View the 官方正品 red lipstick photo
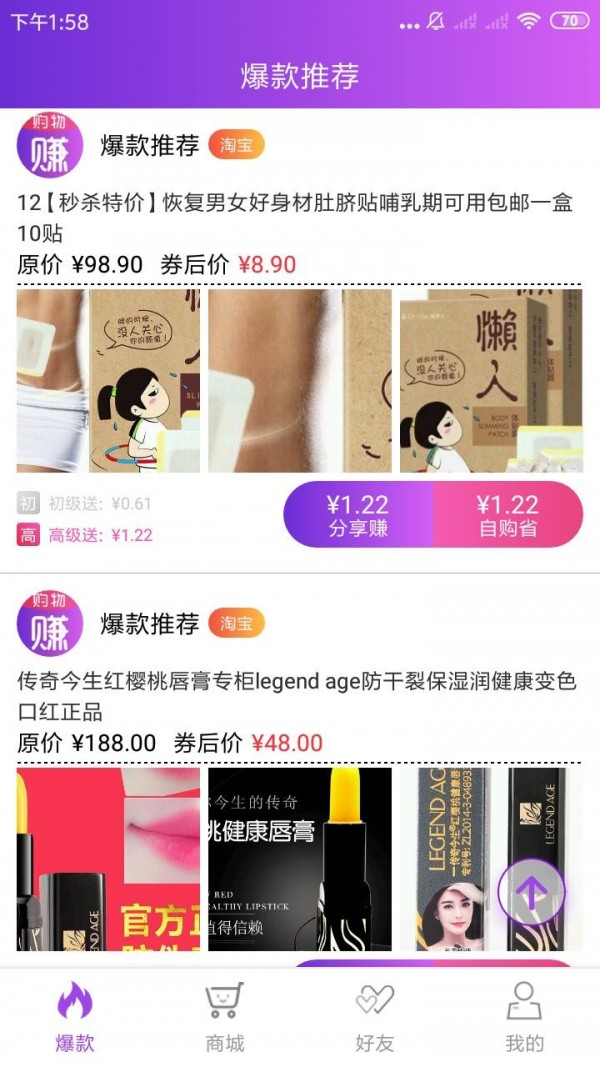 (x=108, y=859)
